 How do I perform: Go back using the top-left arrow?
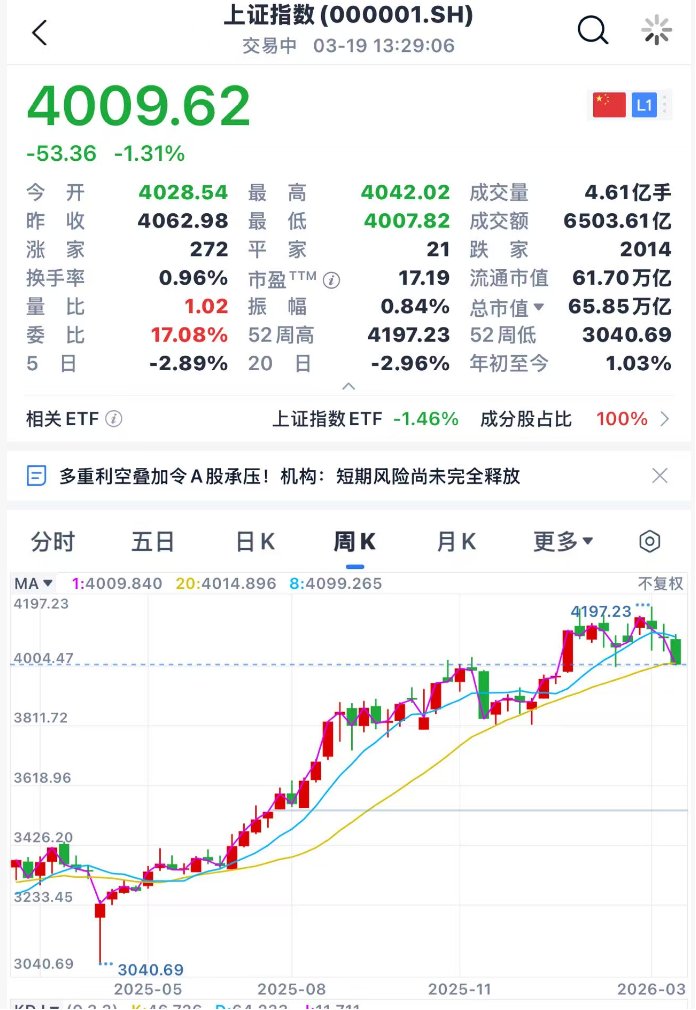click(39, 32)
